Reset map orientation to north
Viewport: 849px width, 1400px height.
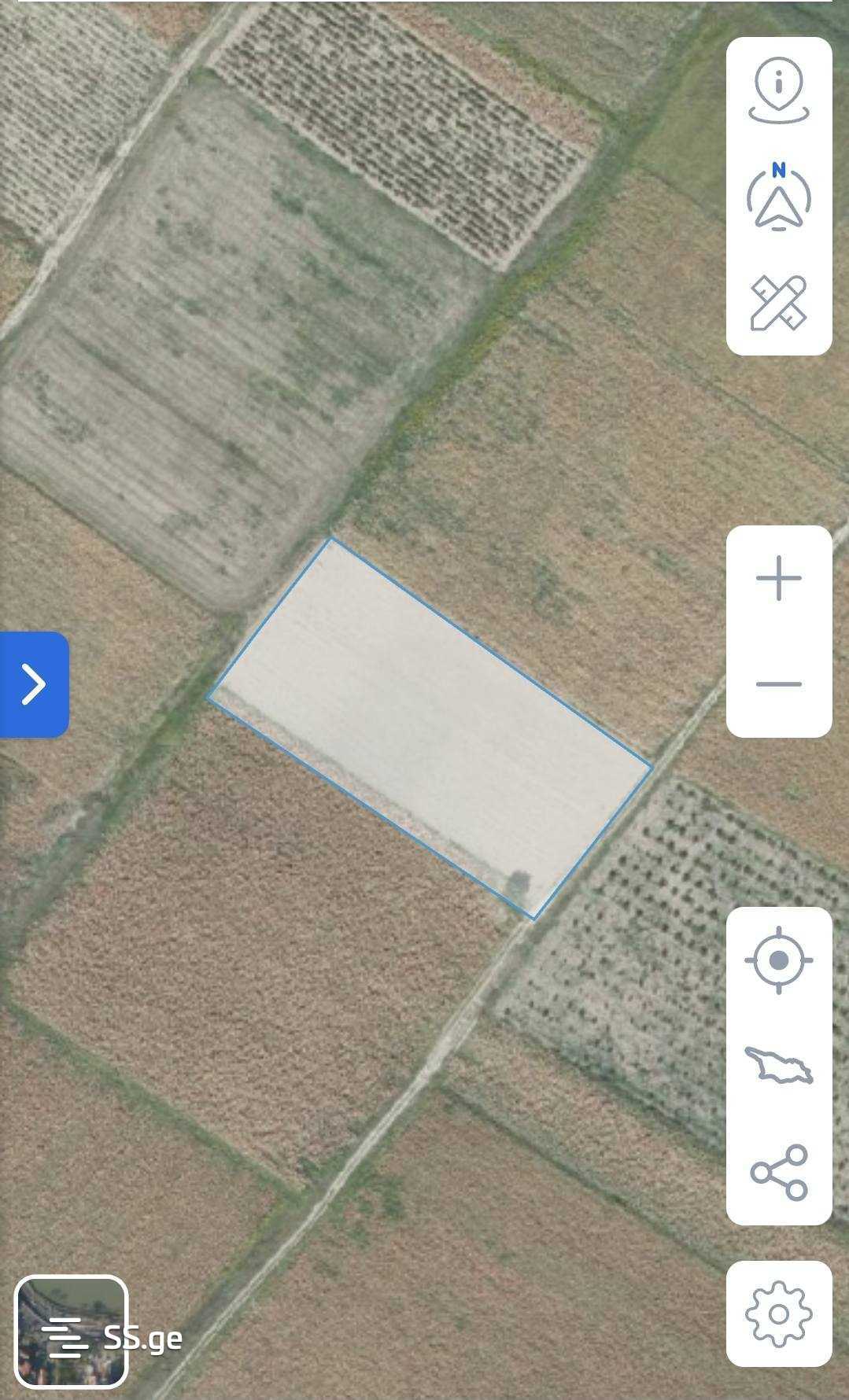click(778, 197)
